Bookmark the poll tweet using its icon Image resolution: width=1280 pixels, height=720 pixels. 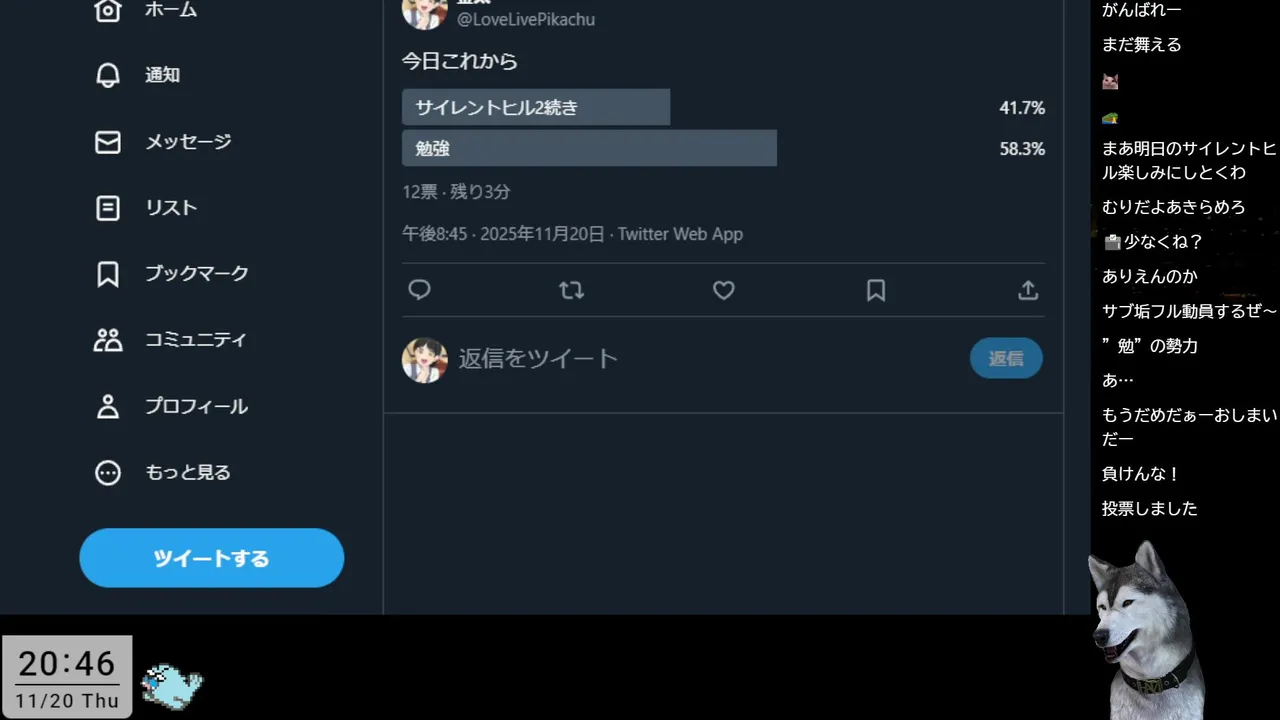point(876,290)
